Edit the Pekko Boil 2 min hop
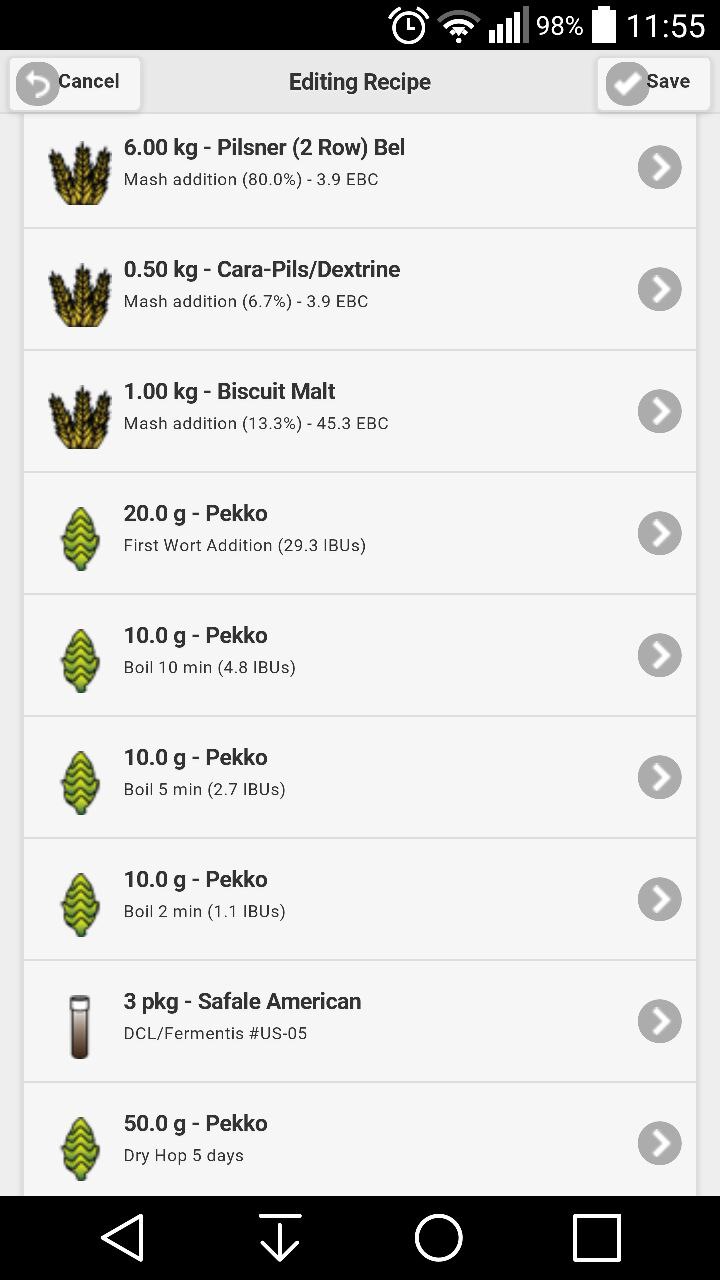Image resolution: width=720 pixels, height=1280 pixels. [360, 899]
